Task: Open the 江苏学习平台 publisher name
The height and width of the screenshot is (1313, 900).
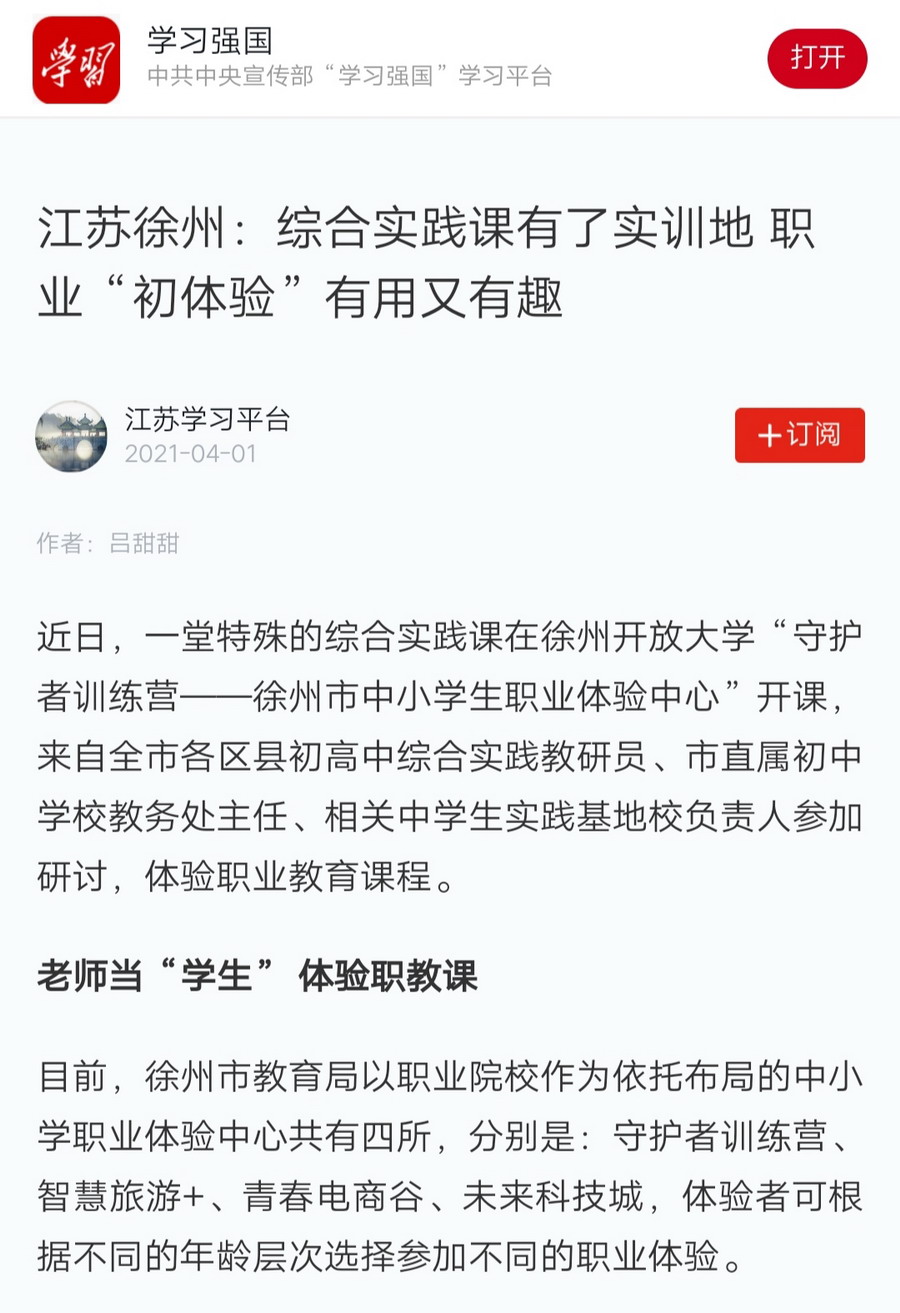Action: pyautogui.click(x=207, y=419)
